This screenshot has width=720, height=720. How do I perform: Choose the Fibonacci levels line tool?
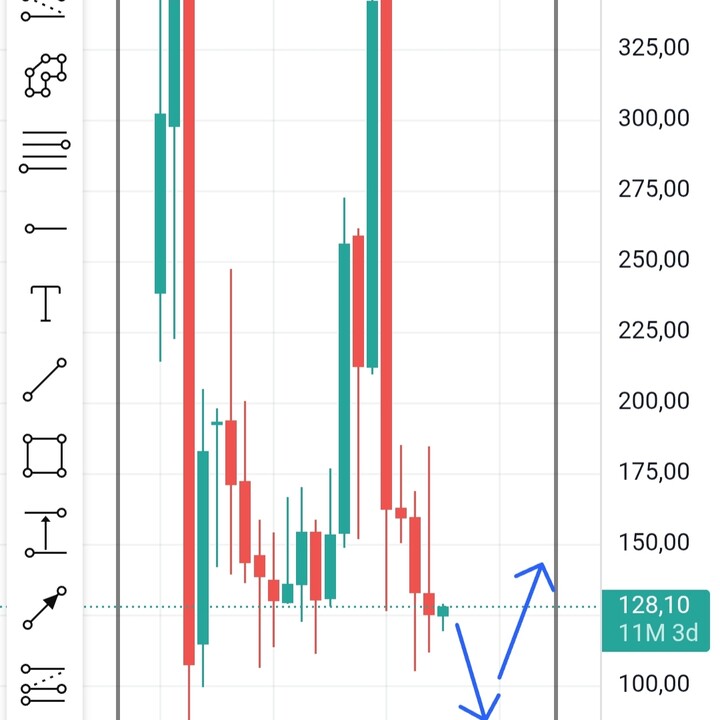click(x=45, y=153)
